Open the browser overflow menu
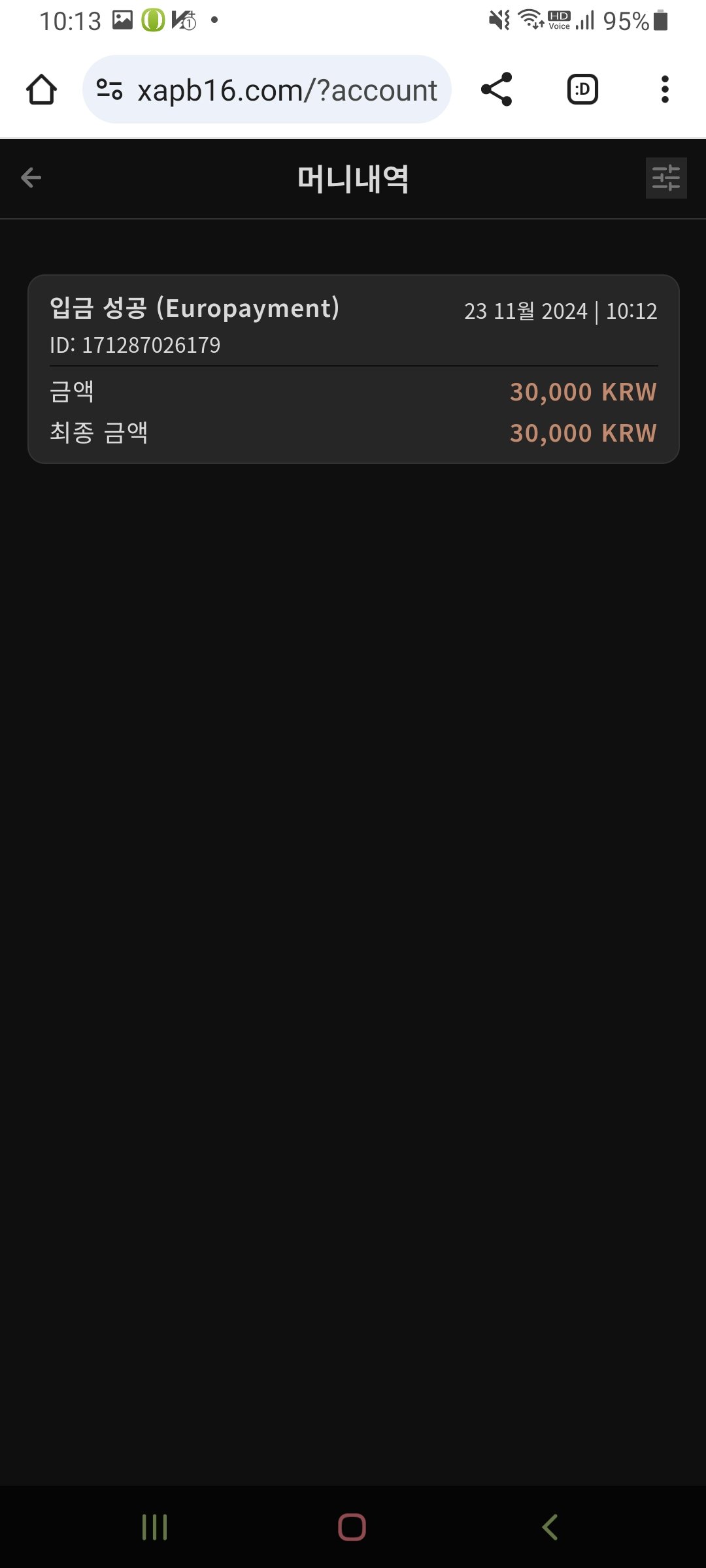The image size is (706, 1568). [x=665, y=90]
